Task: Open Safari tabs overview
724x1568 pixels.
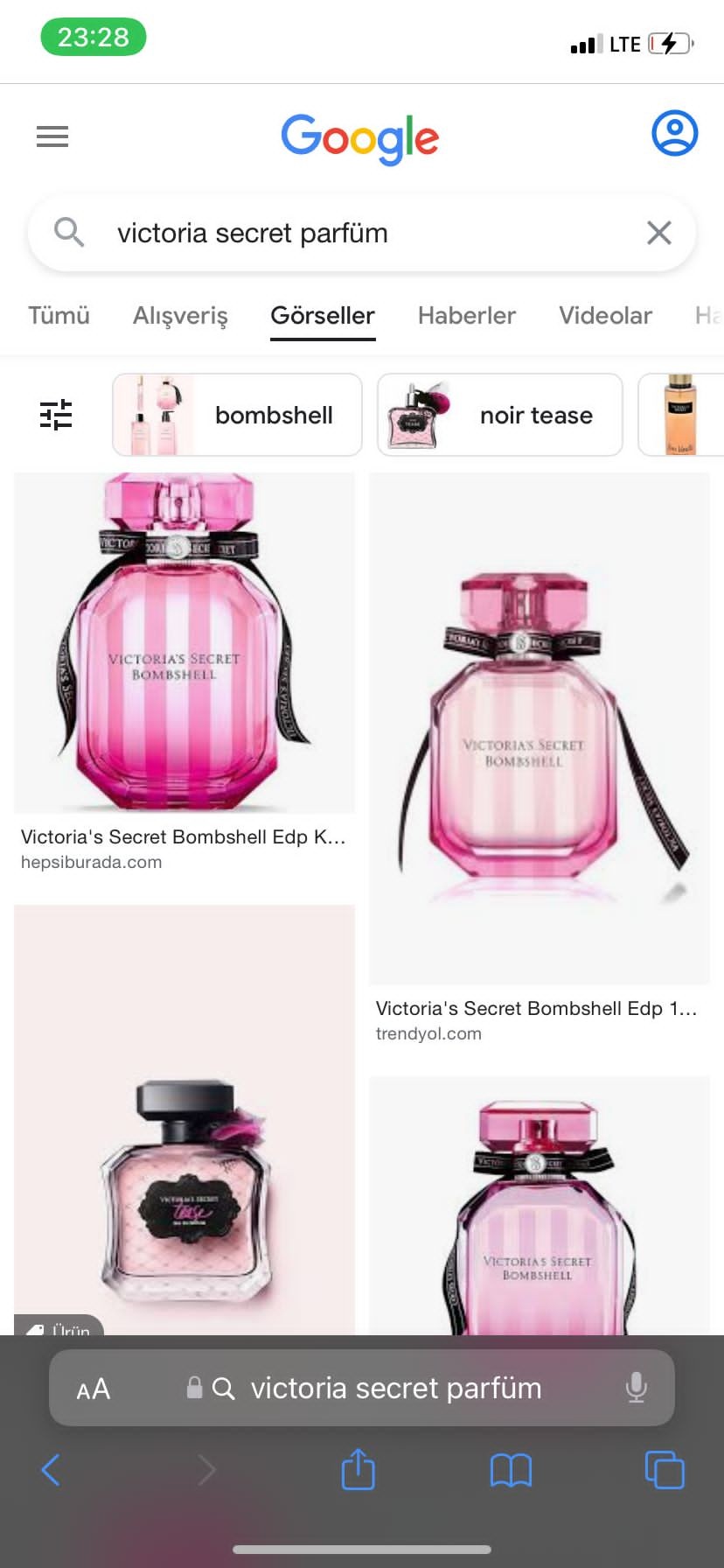Action: (665, 1470)
